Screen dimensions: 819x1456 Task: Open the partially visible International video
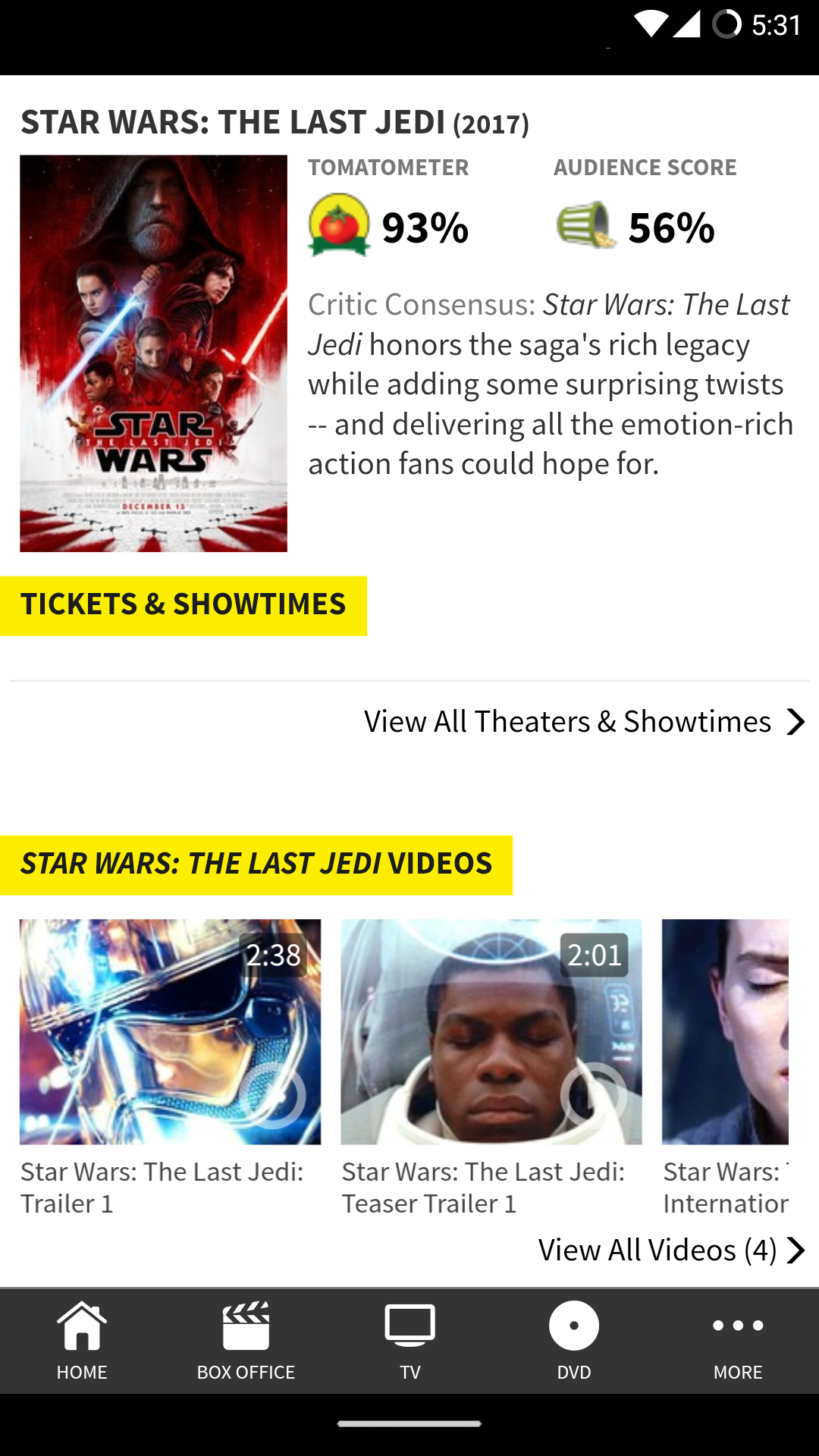point(725,1031)
